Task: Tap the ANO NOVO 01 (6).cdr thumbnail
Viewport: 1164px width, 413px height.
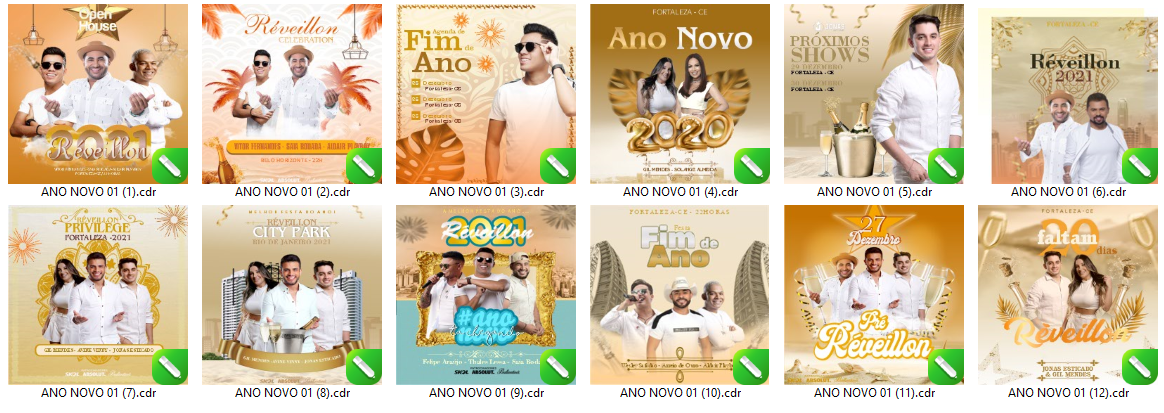Action: [1067, 94]
